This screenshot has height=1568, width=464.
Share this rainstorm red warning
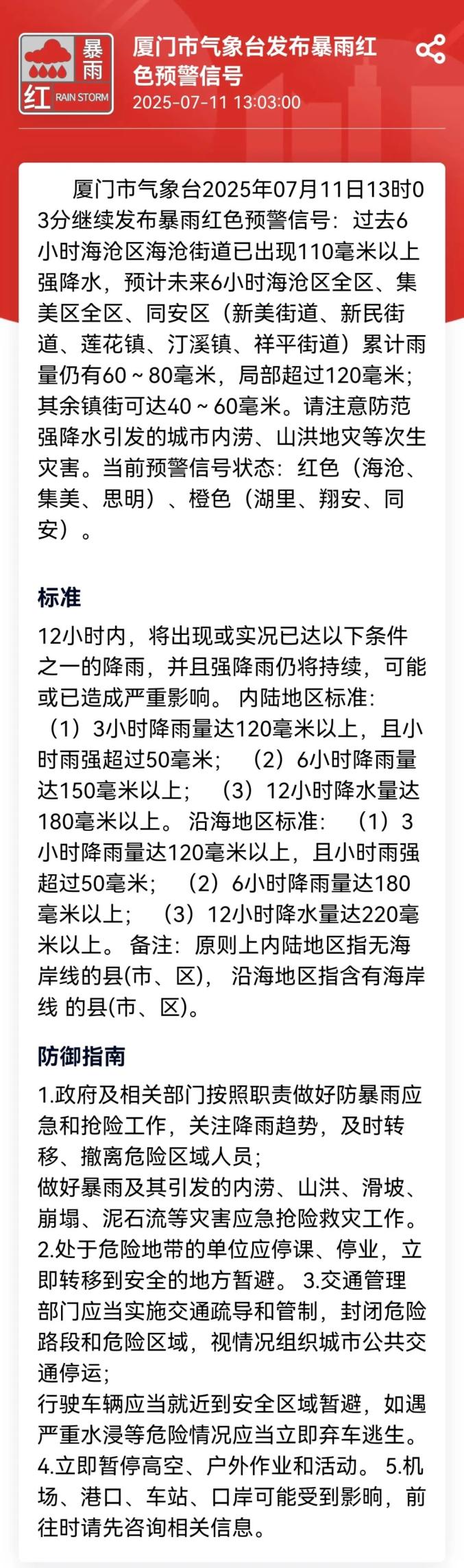click(430, 49)
